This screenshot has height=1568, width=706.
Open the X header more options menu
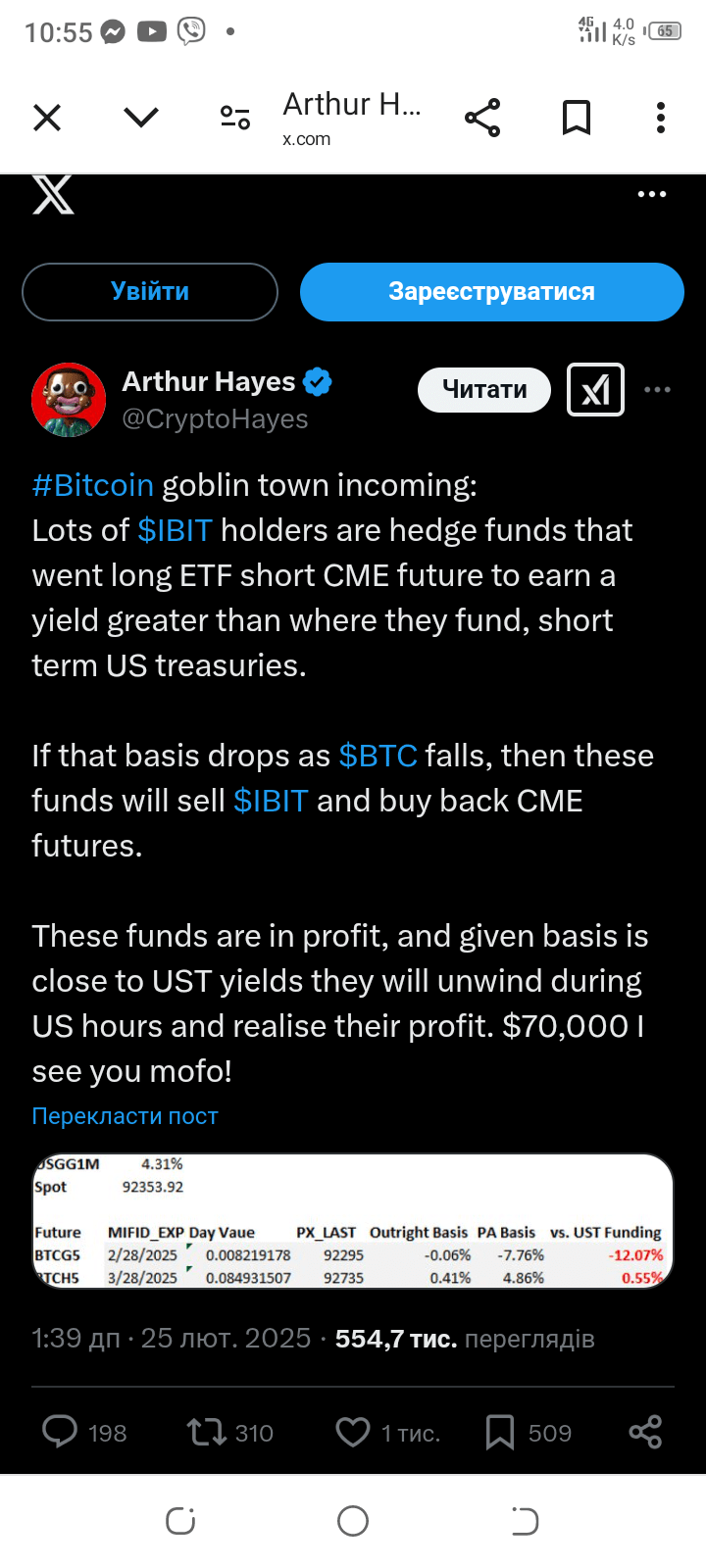pos(652,194)
